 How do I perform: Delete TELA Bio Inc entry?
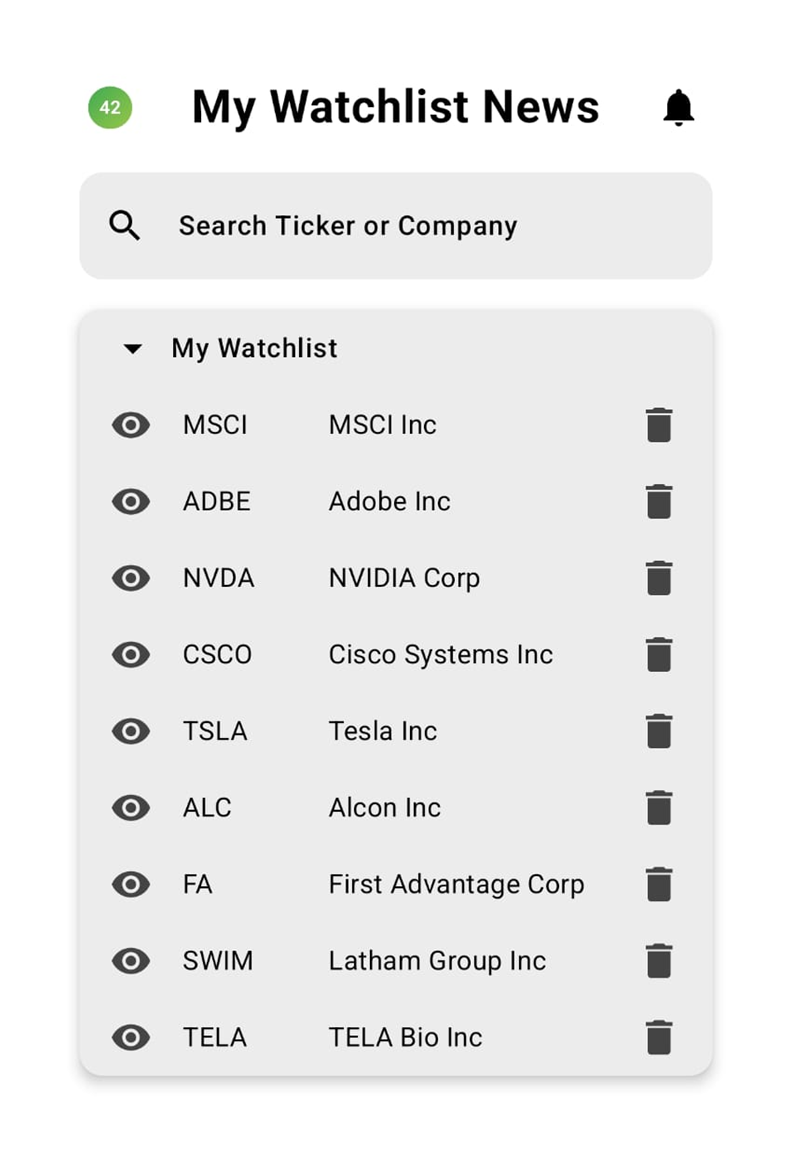(x=658, y=1037)
